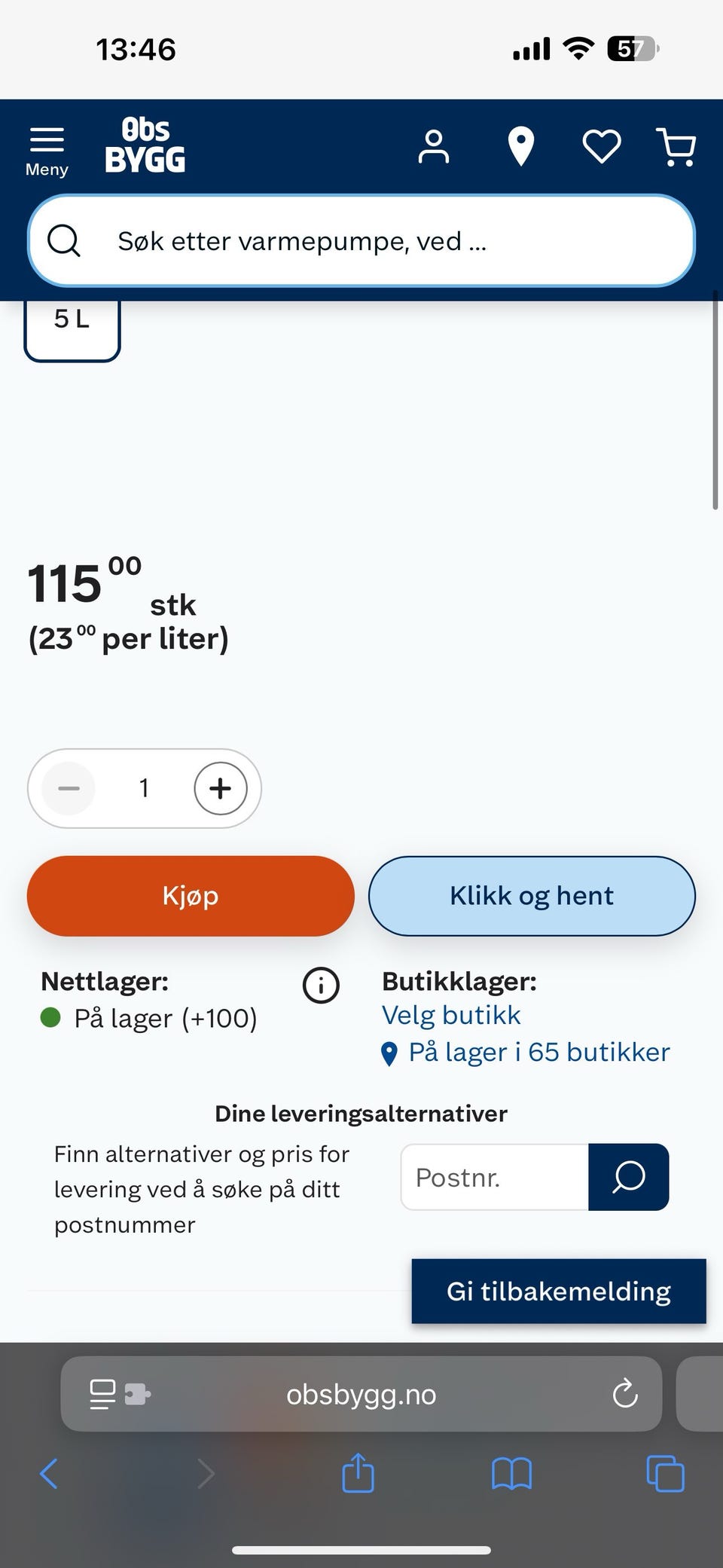Screen dimensions: 723x1568
Task: Decrease quantity with the minus button
Action: coord(69,788)
